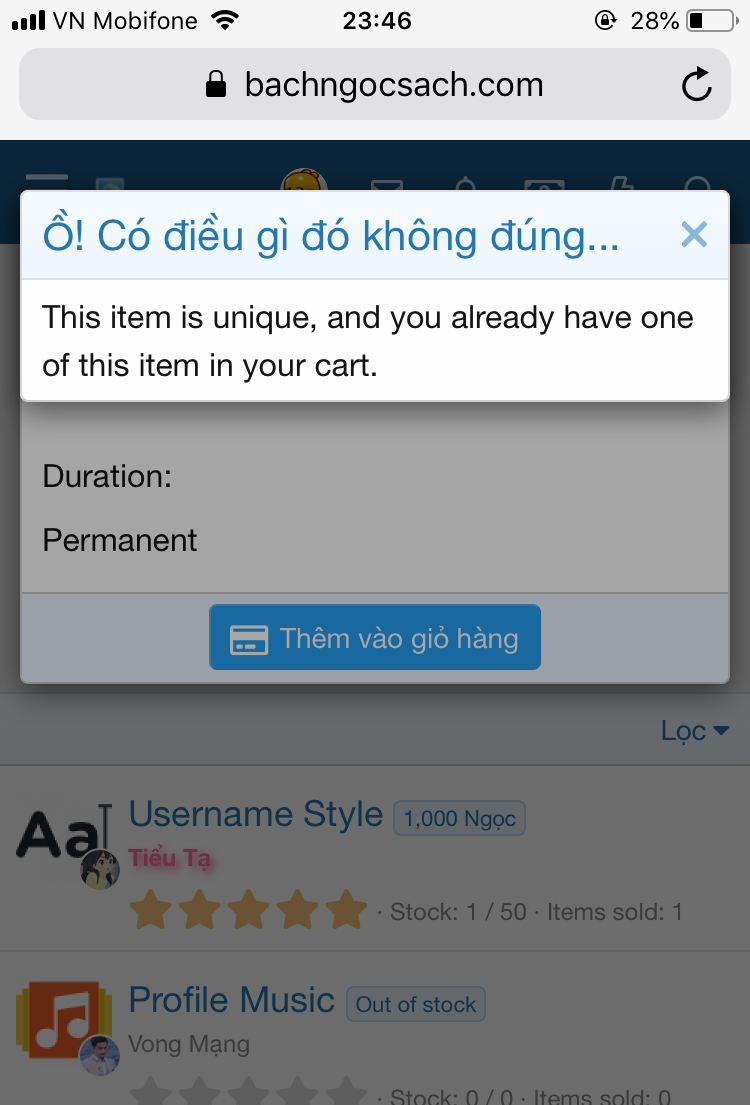This screenshot has width=750, height=1105.
Task: Open the Lọc filter dropdown
Action: 695,731
